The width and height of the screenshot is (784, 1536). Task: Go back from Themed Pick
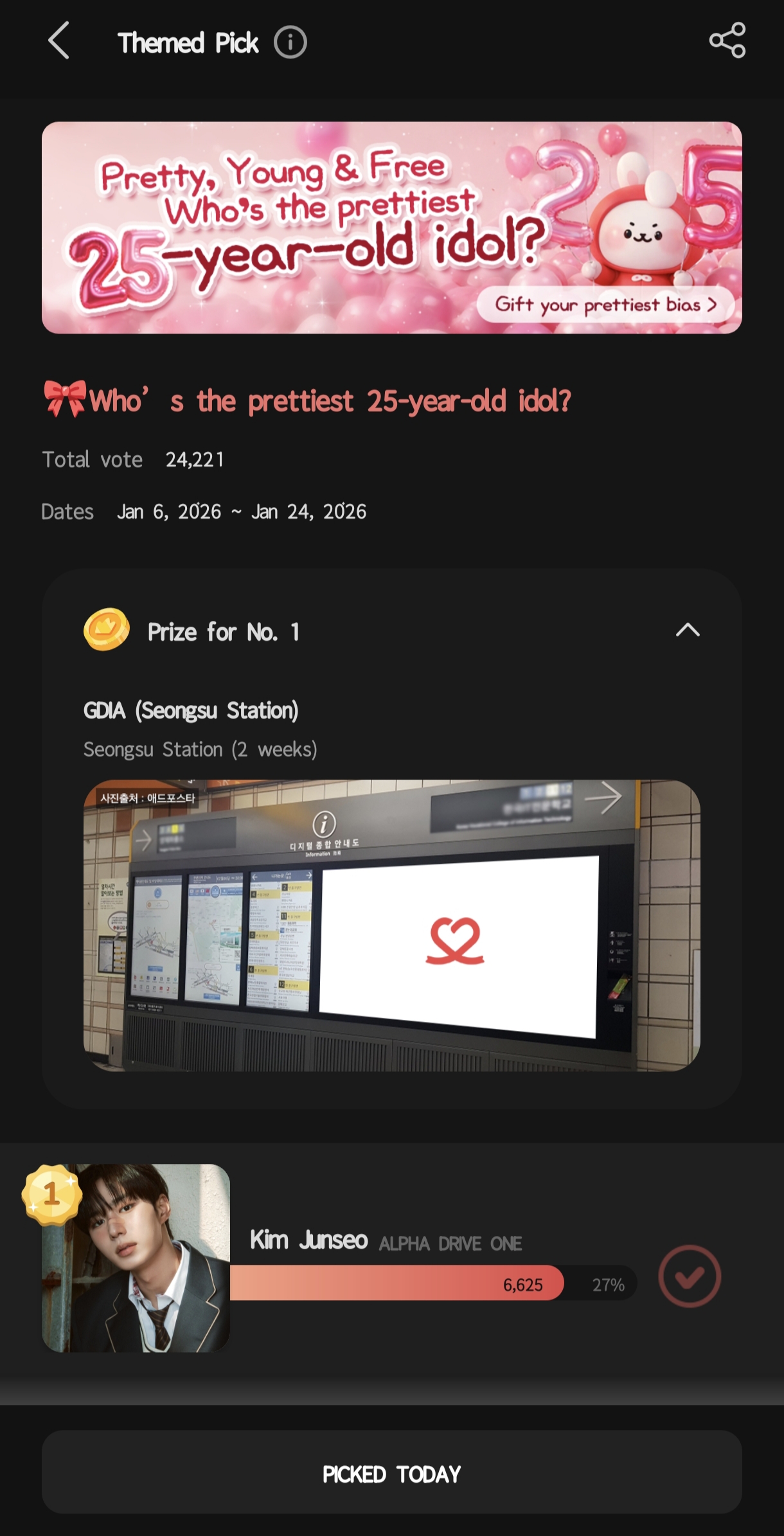point(59,41)
